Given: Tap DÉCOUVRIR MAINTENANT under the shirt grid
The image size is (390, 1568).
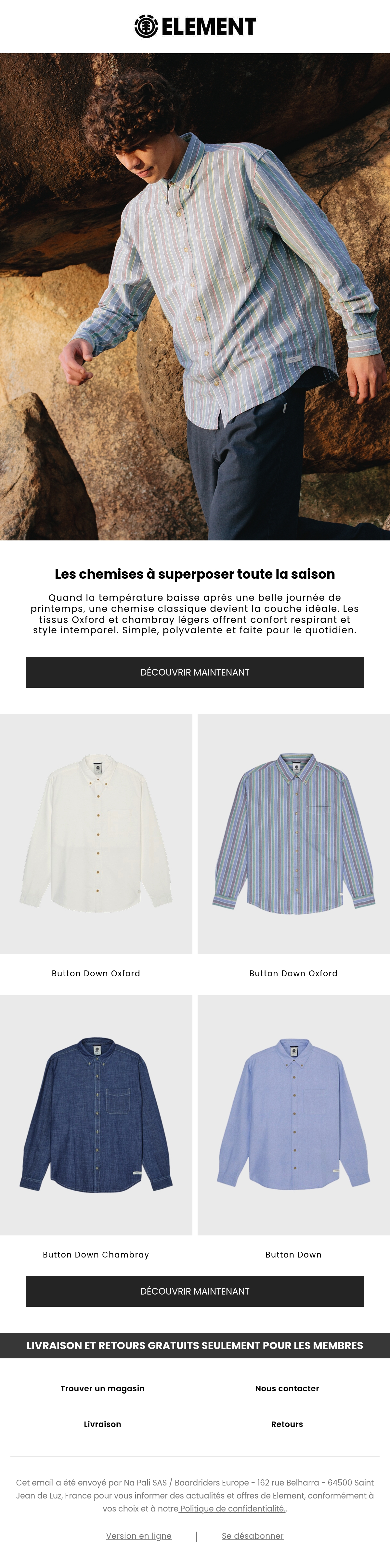Looking at the screenshot, I should (194, 1291).
